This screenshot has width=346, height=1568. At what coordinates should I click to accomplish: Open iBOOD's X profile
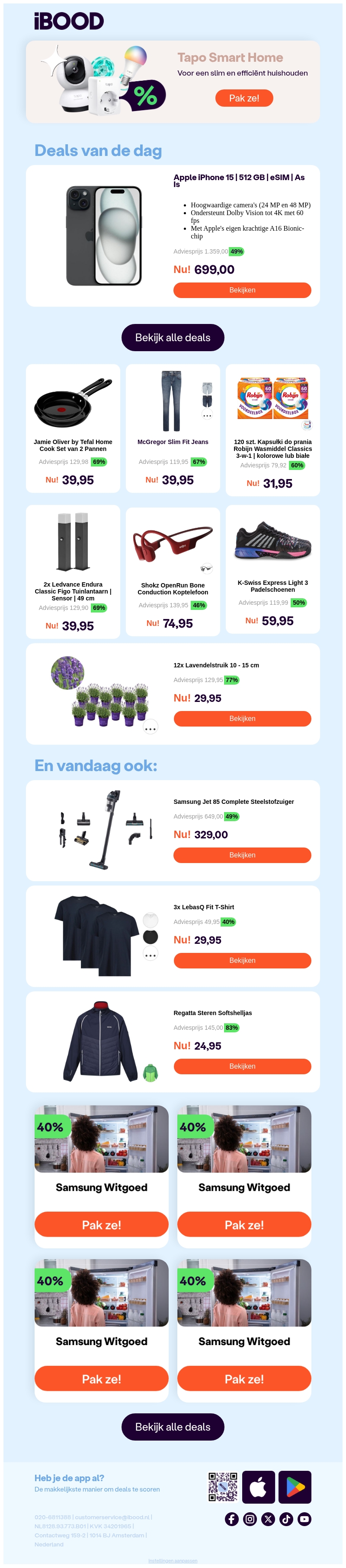[x=268, y=1519]
